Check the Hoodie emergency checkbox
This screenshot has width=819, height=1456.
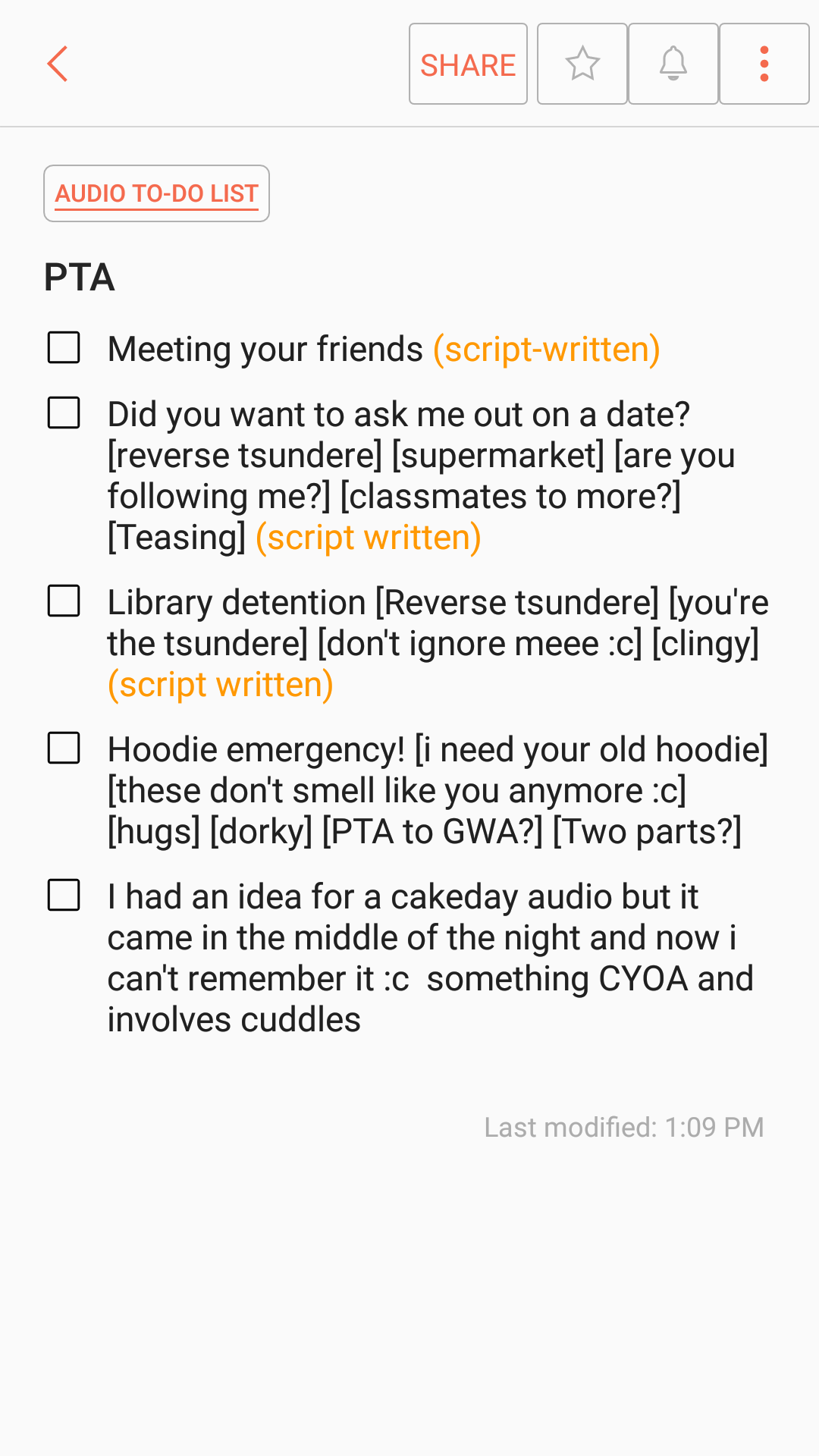pos(64,748)
